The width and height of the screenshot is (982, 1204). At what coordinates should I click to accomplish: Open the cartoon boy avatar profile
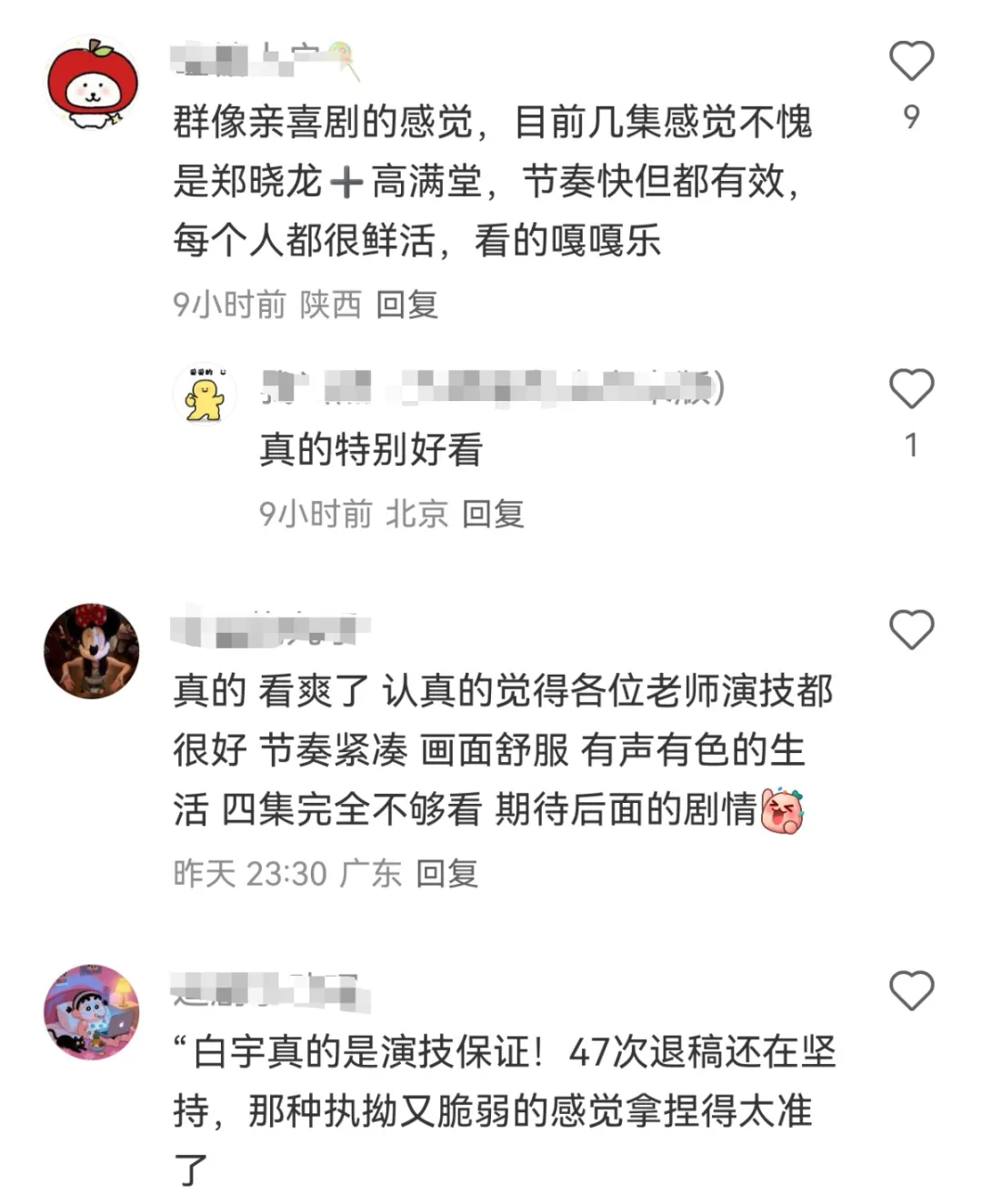point(92,1011)
